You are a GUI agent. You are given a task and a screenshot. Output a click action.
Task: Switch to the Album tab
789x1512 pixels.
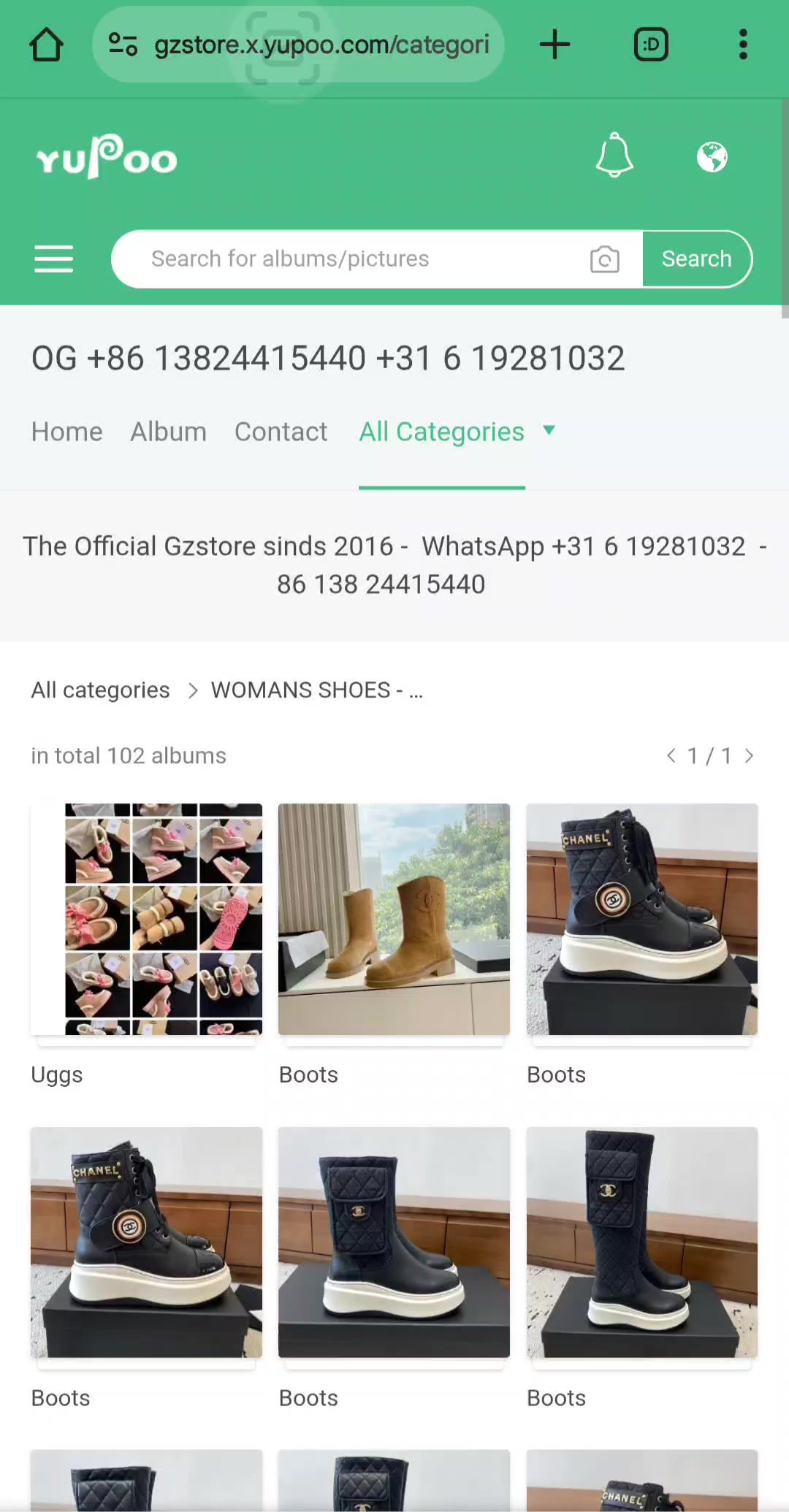coord(168,432)
